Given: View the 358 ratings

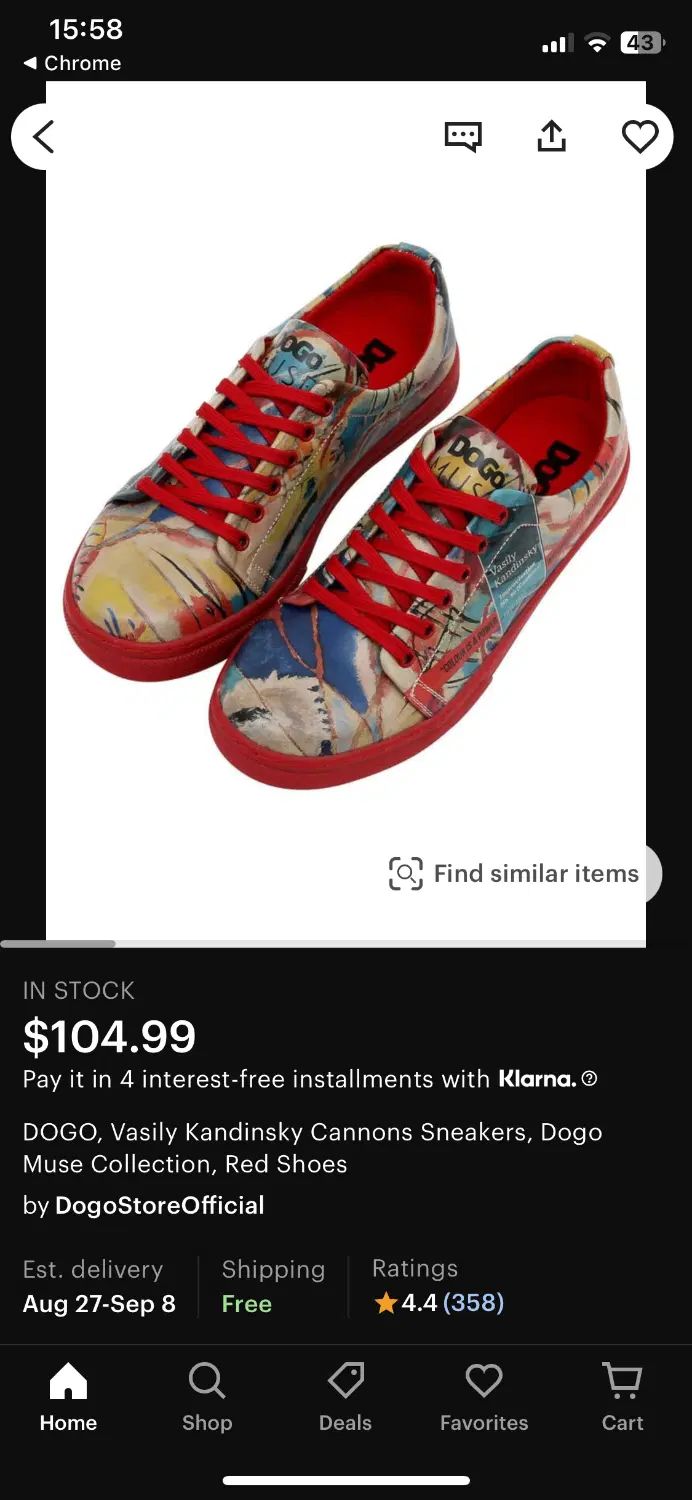Looking at the screenshot, I should pyautogui.click(x=473, y=1303).
